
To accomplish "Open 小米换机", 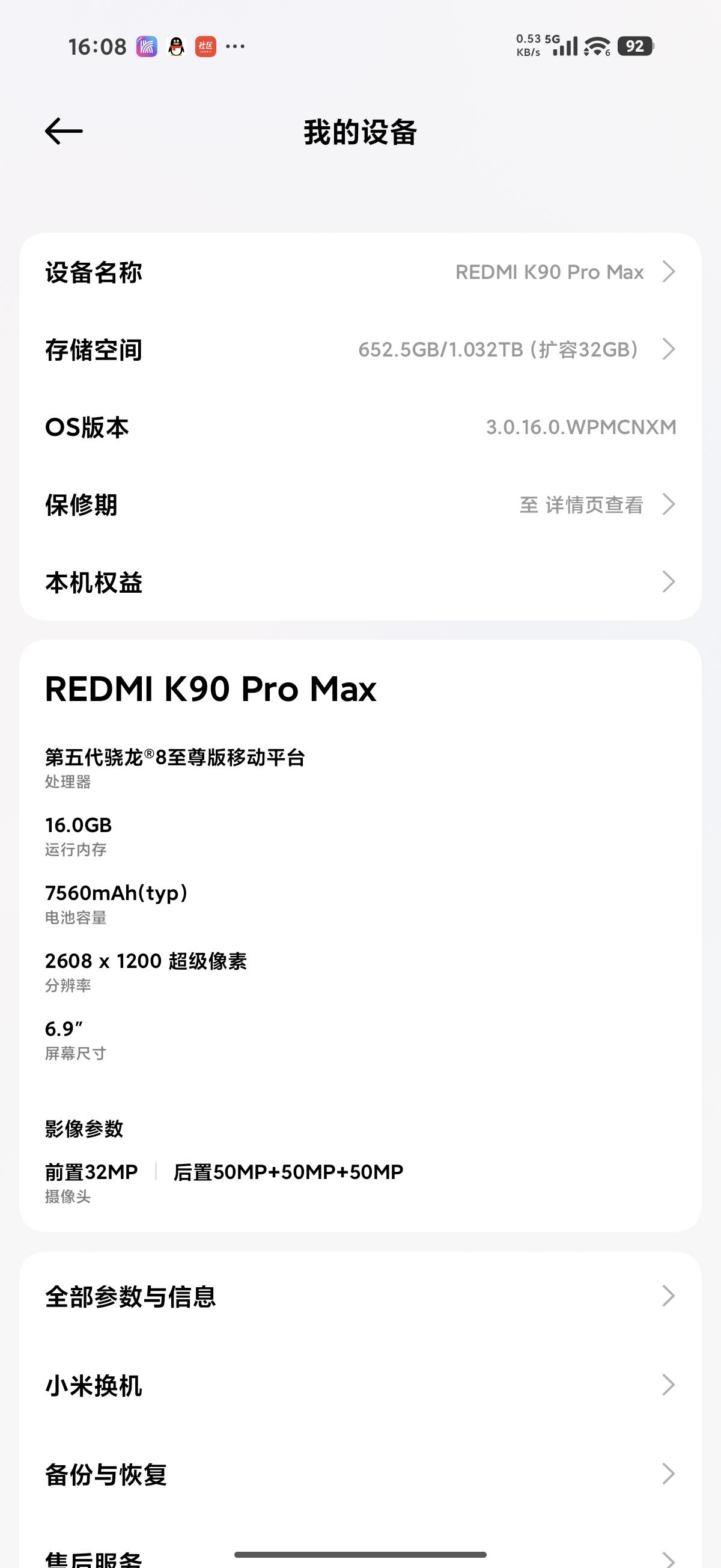I will [x=360, y=1385].
